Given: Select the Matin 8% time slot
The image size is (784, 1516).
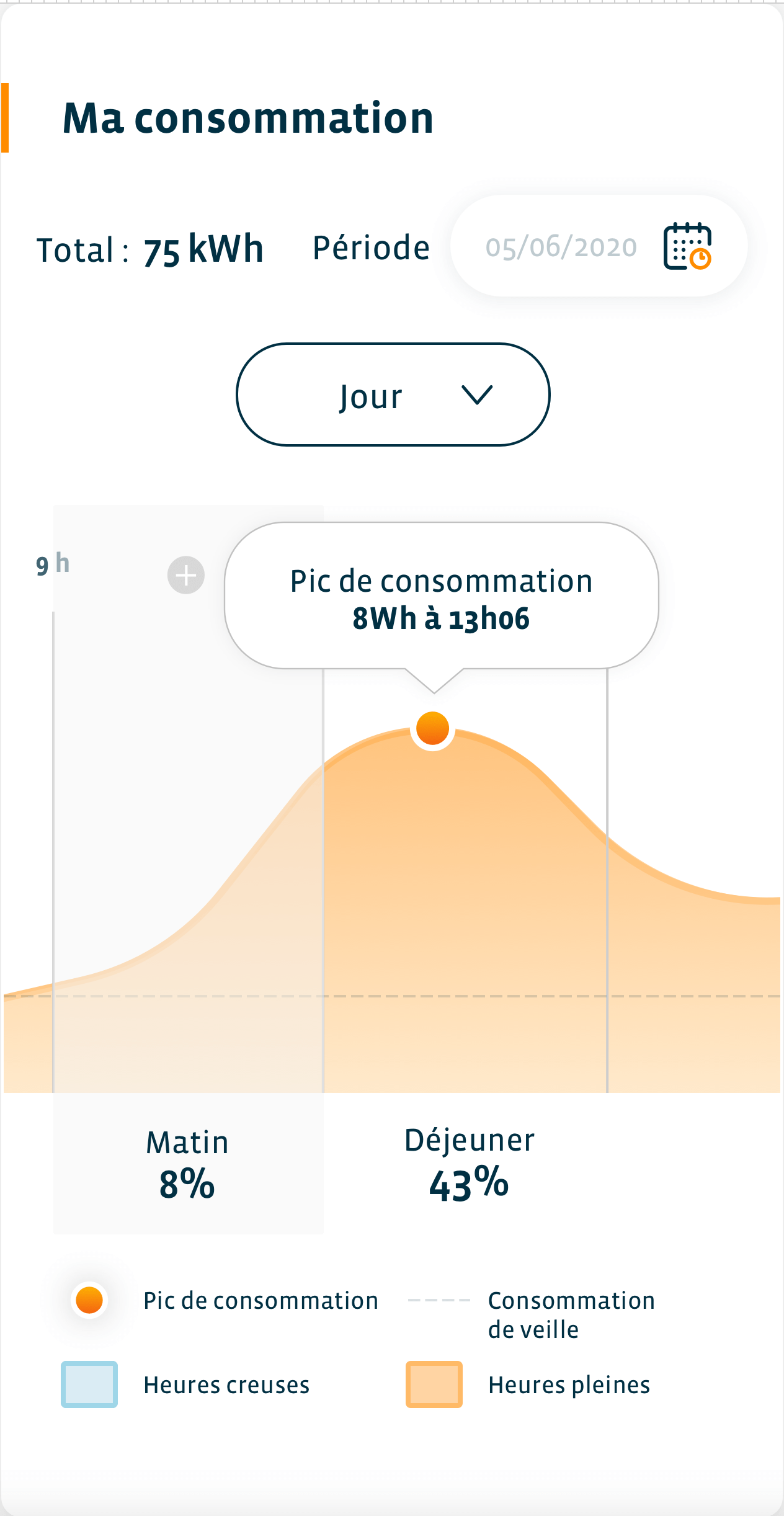Looking at the screenshot, I should (187, 1164).
